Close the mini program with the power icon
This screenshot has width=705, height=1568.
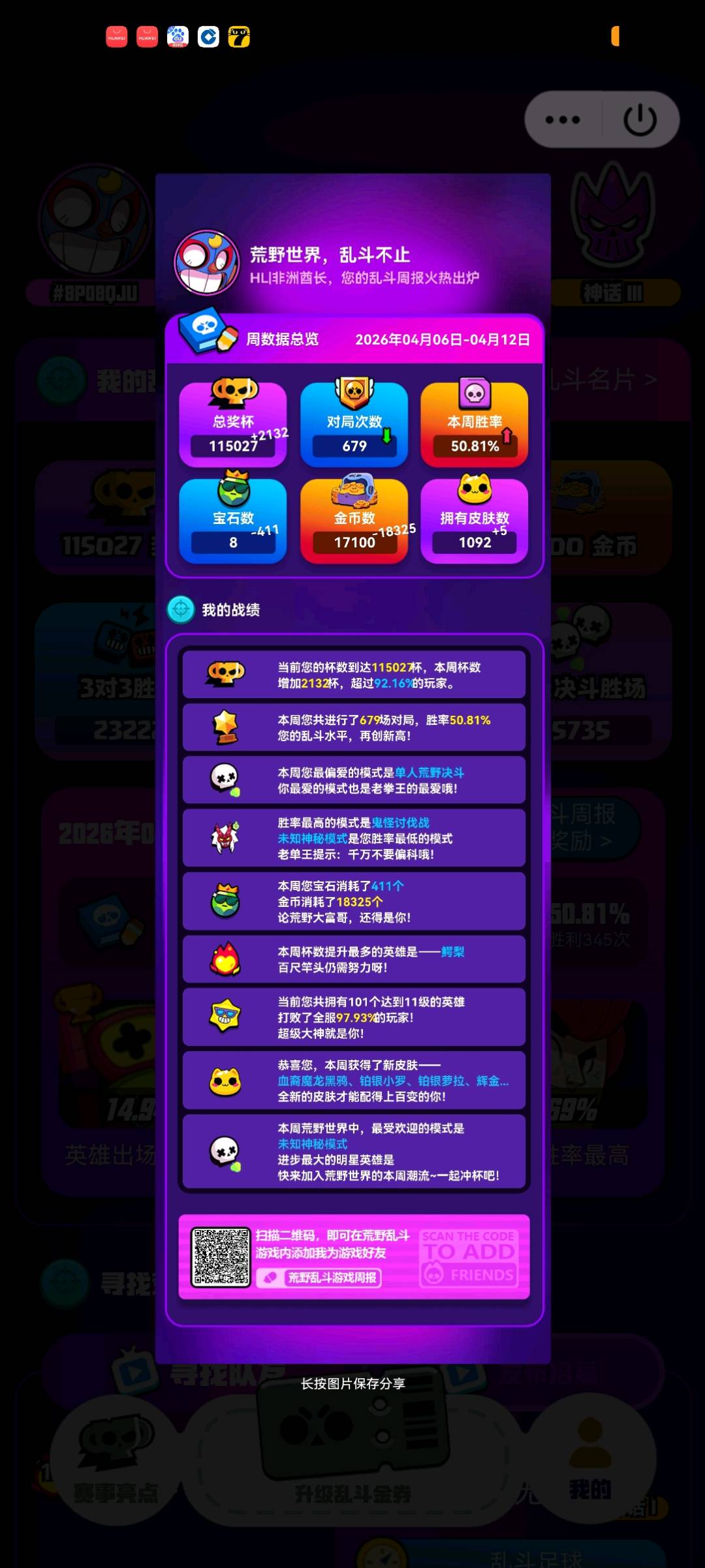tap(640, 120)
